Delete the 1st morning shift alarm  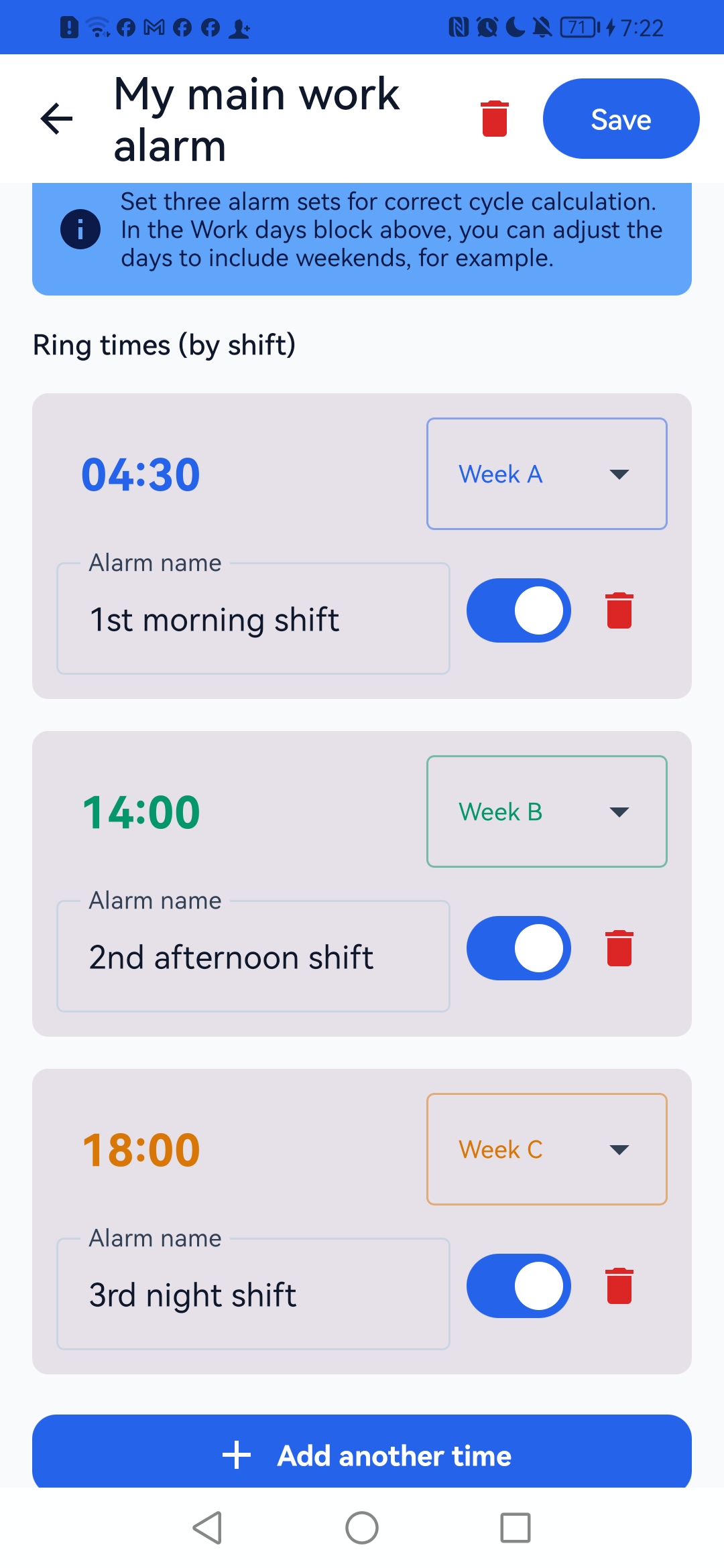[x=619, y=610]
